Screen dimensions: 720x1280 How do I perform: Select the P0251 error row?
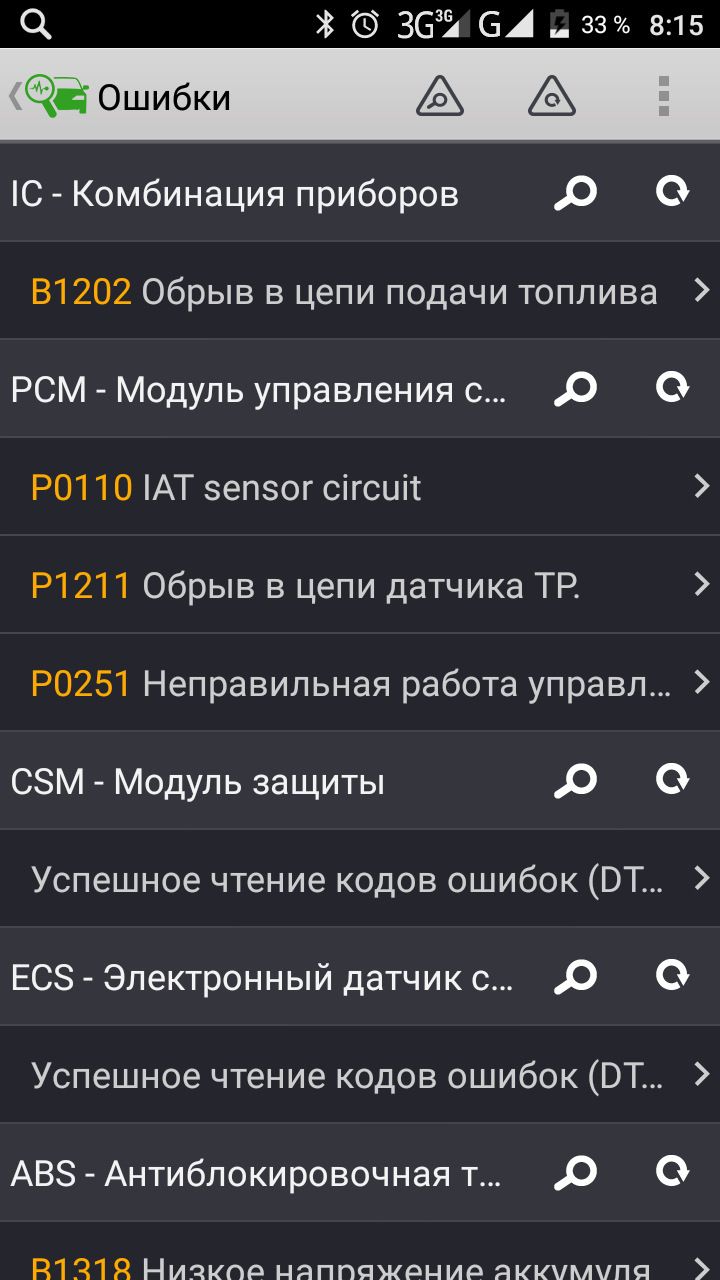(360, 683)
